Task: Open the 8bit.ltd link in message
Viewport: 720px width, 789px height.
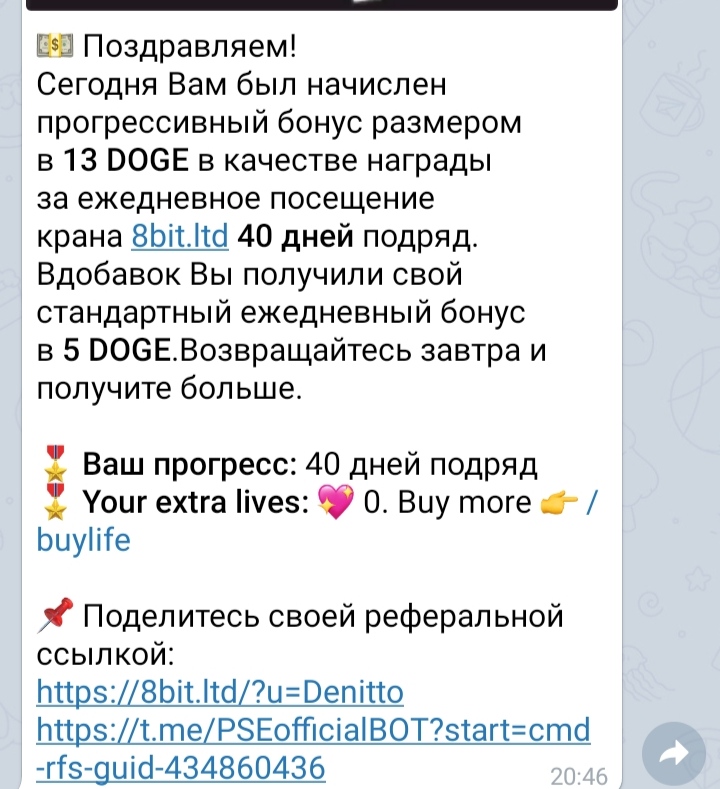Action: point(180,238)
